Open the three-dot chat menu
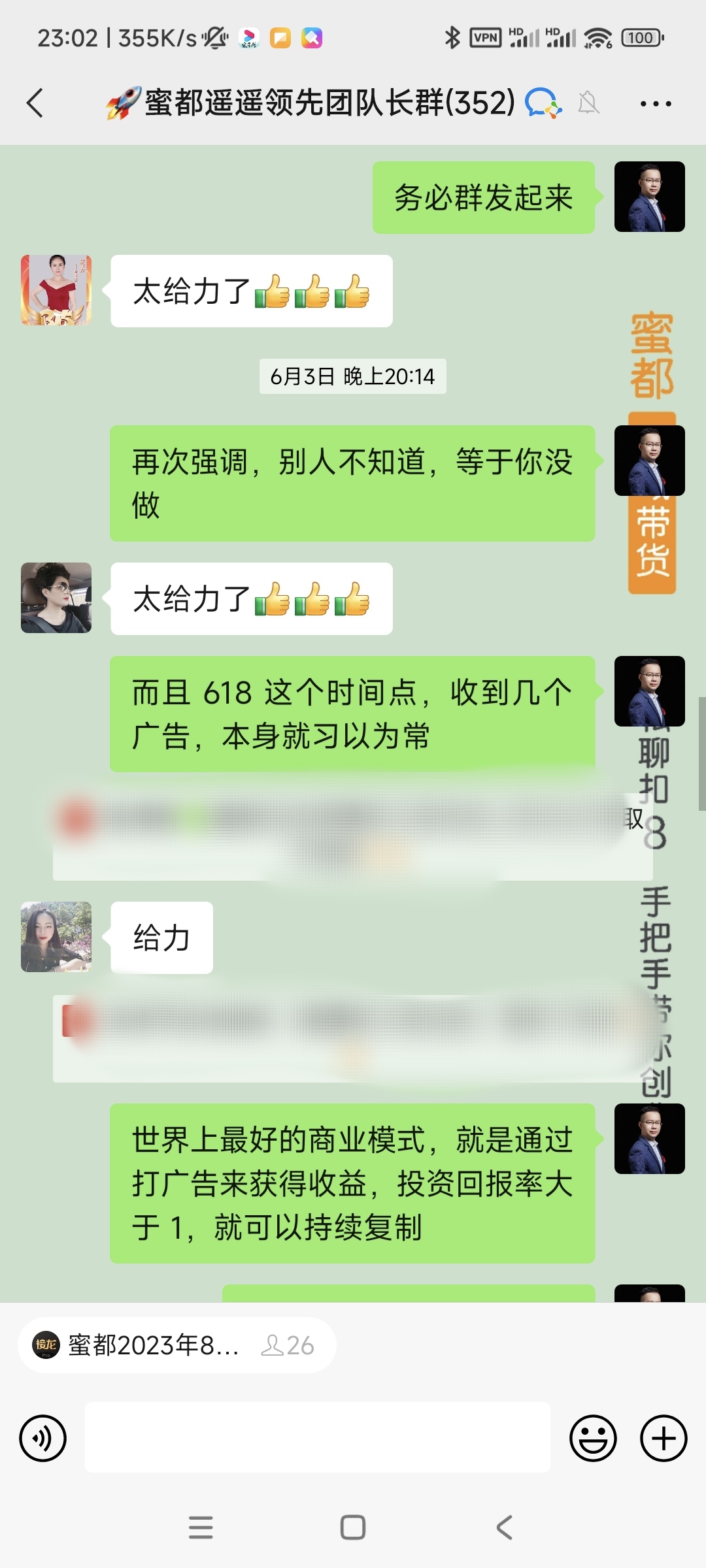This screenshot has height=1568, width=706. pyautogui.click(x=656, y=103)
